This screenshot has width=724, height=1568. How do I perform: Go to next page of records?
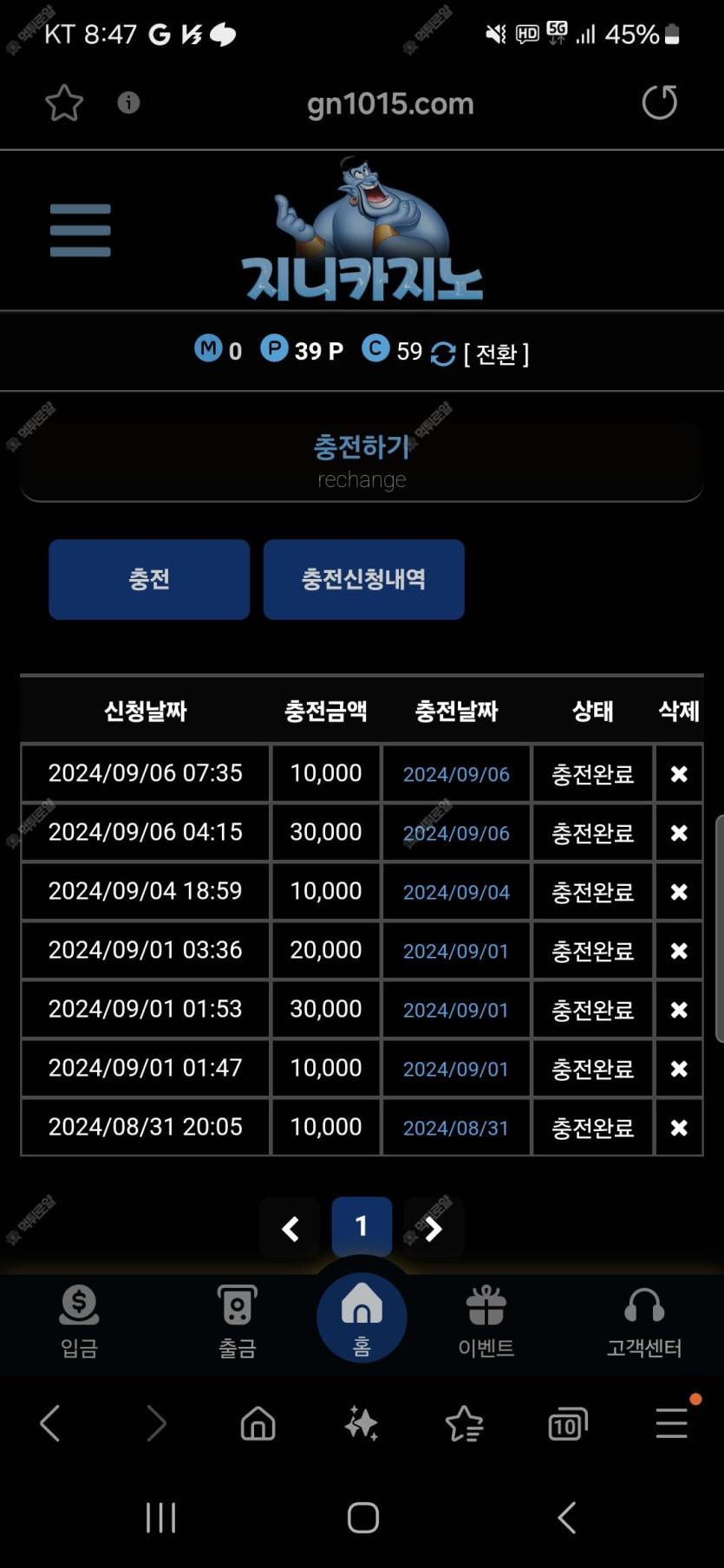pyautogui.click(x=434, y=1227)
